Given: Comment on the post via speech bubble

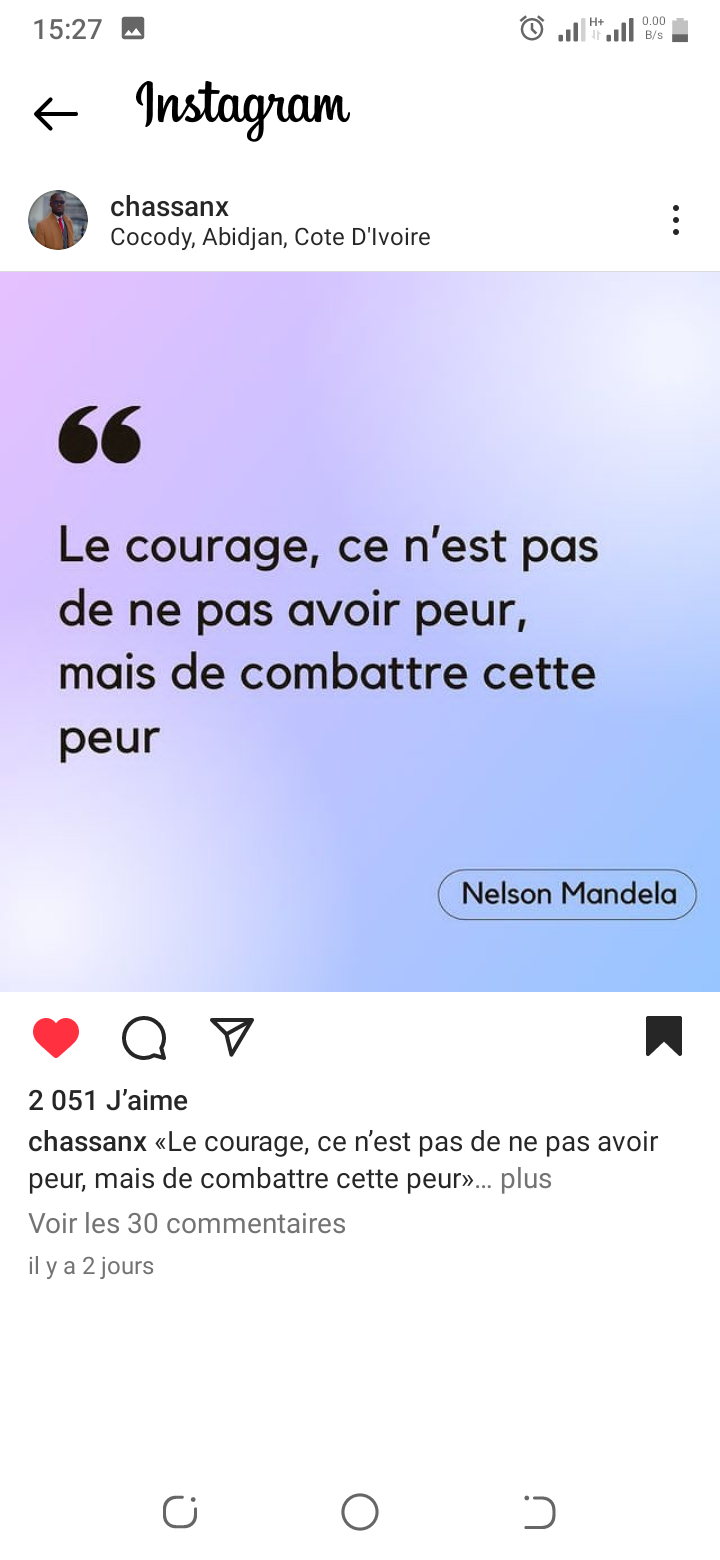Looking at the screenshot, I should [144, 1037].
